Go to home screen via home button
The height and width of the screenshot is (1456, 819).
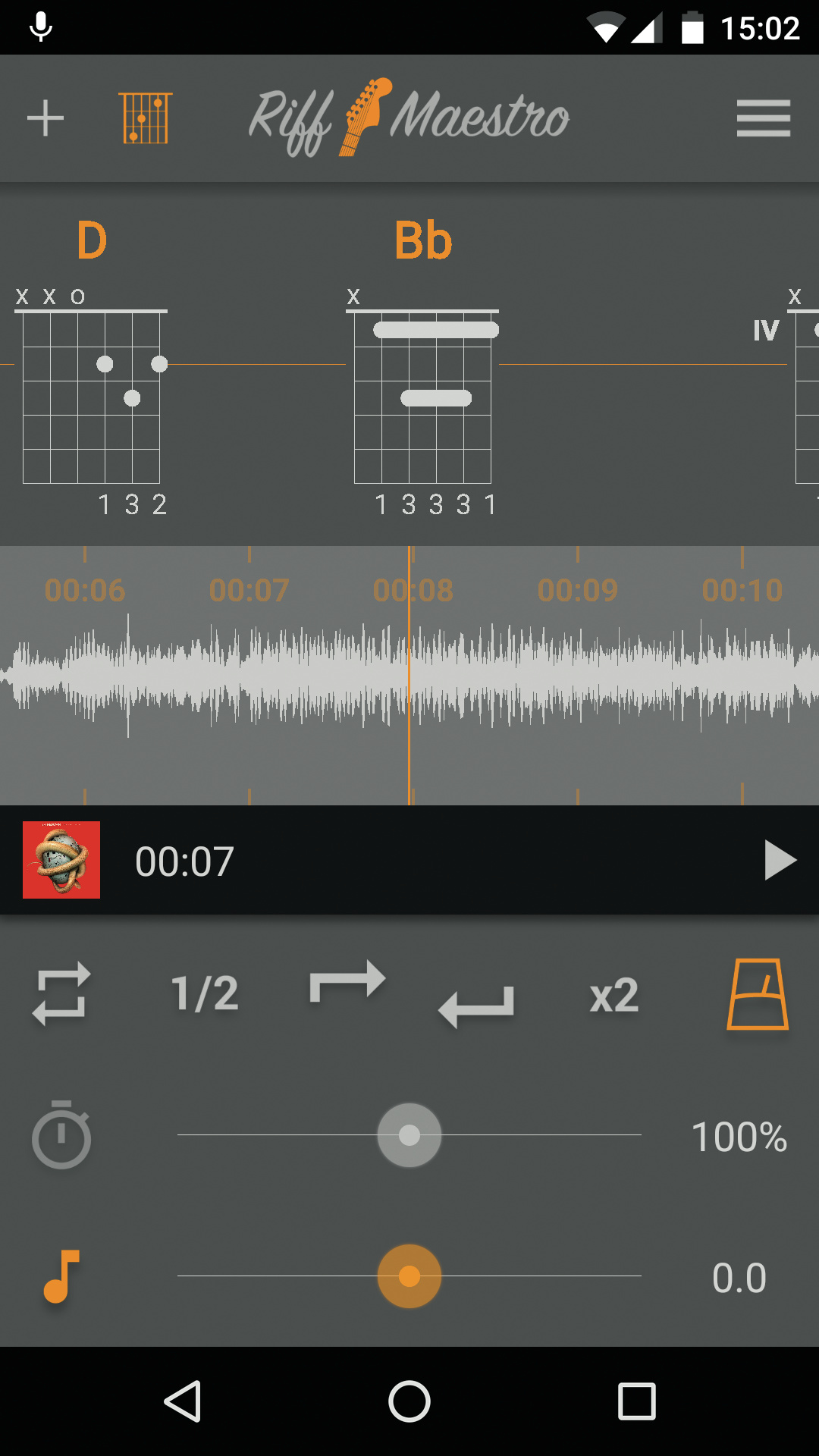(x=409, y=1401)
